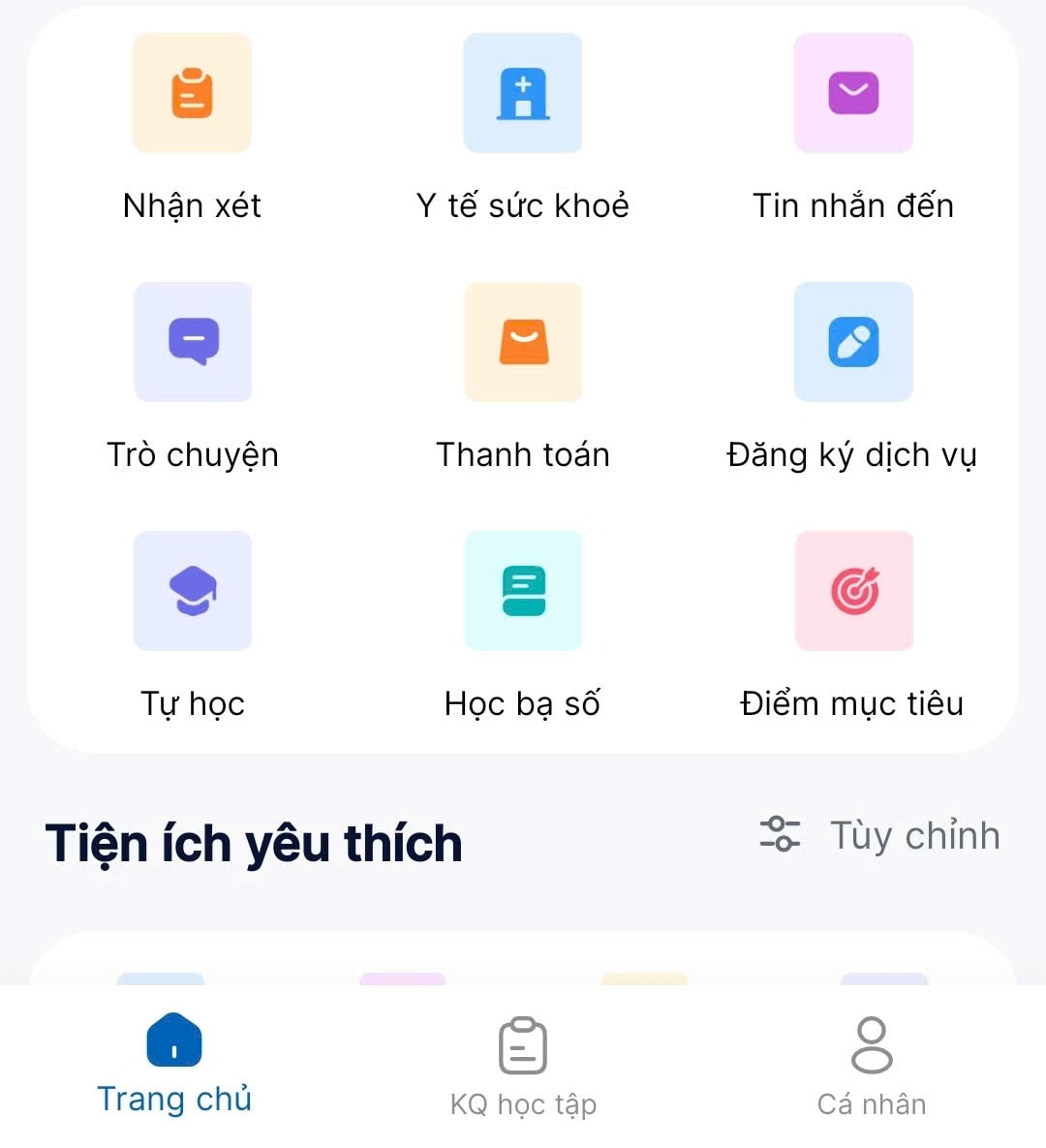1046x1148 pixels.
Task: Select the Trang chủ navigation tab
Action: pyautogui.click(x=173, y=1066)
